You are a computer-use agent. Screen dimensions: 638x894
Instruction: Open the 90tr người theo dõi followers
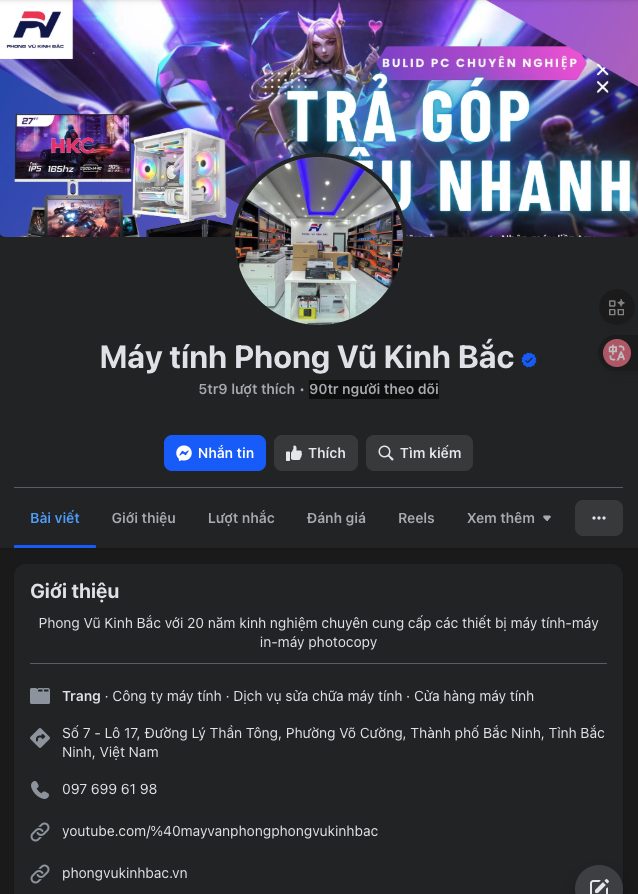tap(374, 389)
